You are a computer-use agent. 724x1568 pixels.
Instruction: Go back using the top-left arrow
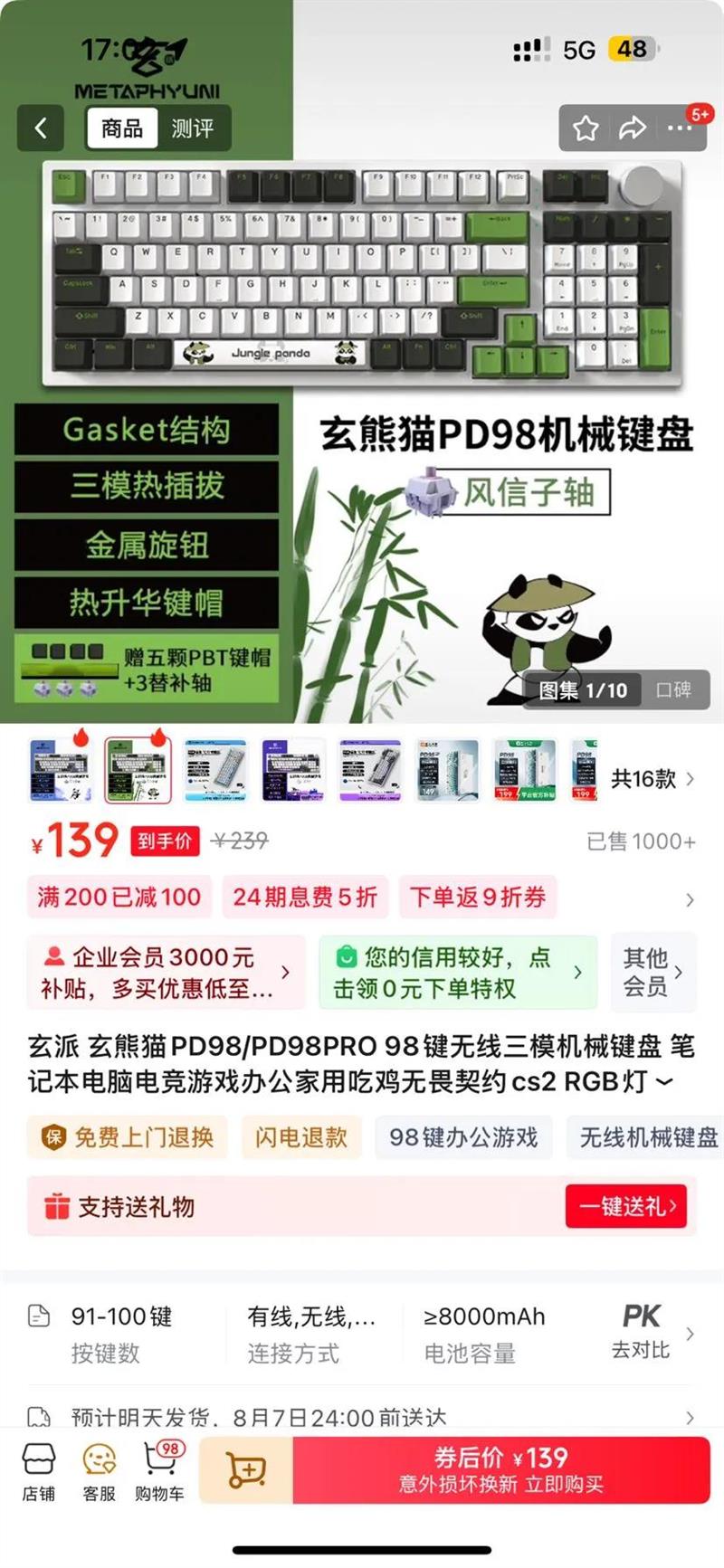(x=41, y=128)
